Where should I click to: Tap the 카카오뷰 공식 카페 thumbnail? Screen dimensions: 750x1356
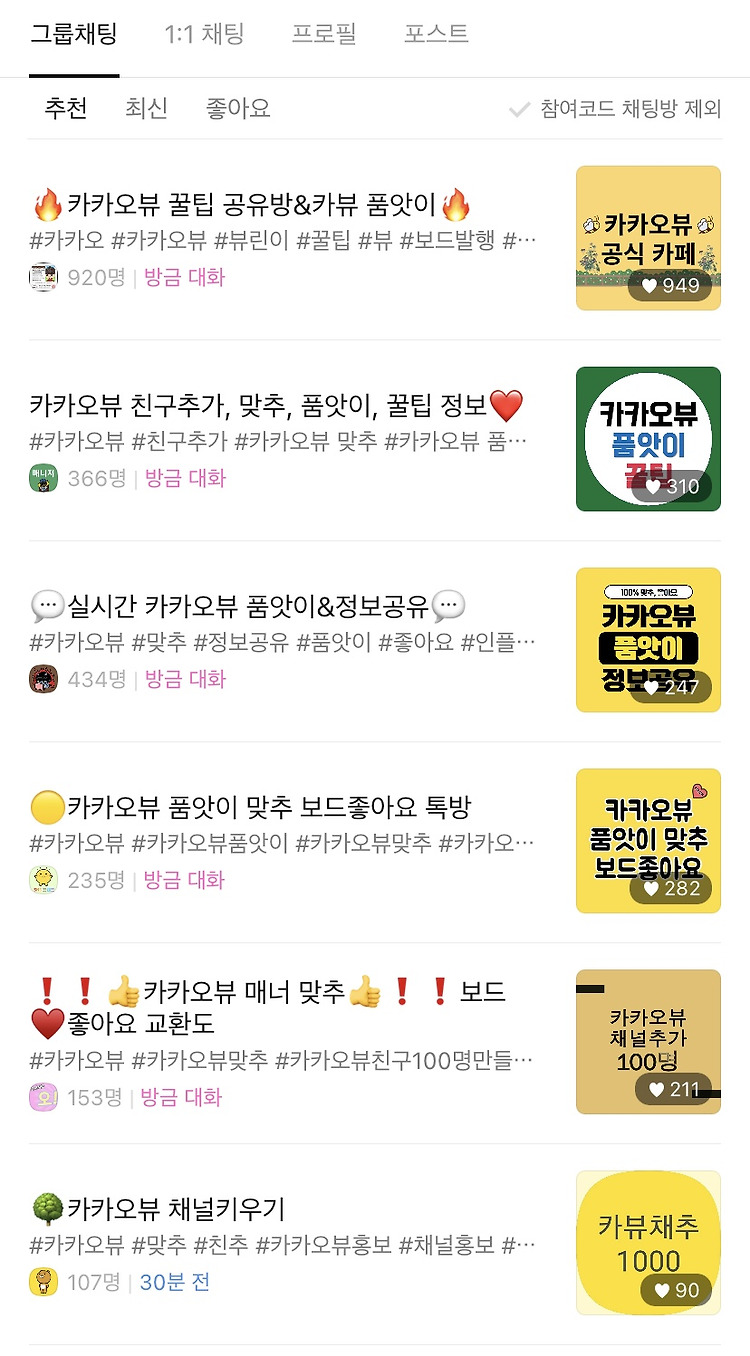pyautogui.click(x=648, y=238)
